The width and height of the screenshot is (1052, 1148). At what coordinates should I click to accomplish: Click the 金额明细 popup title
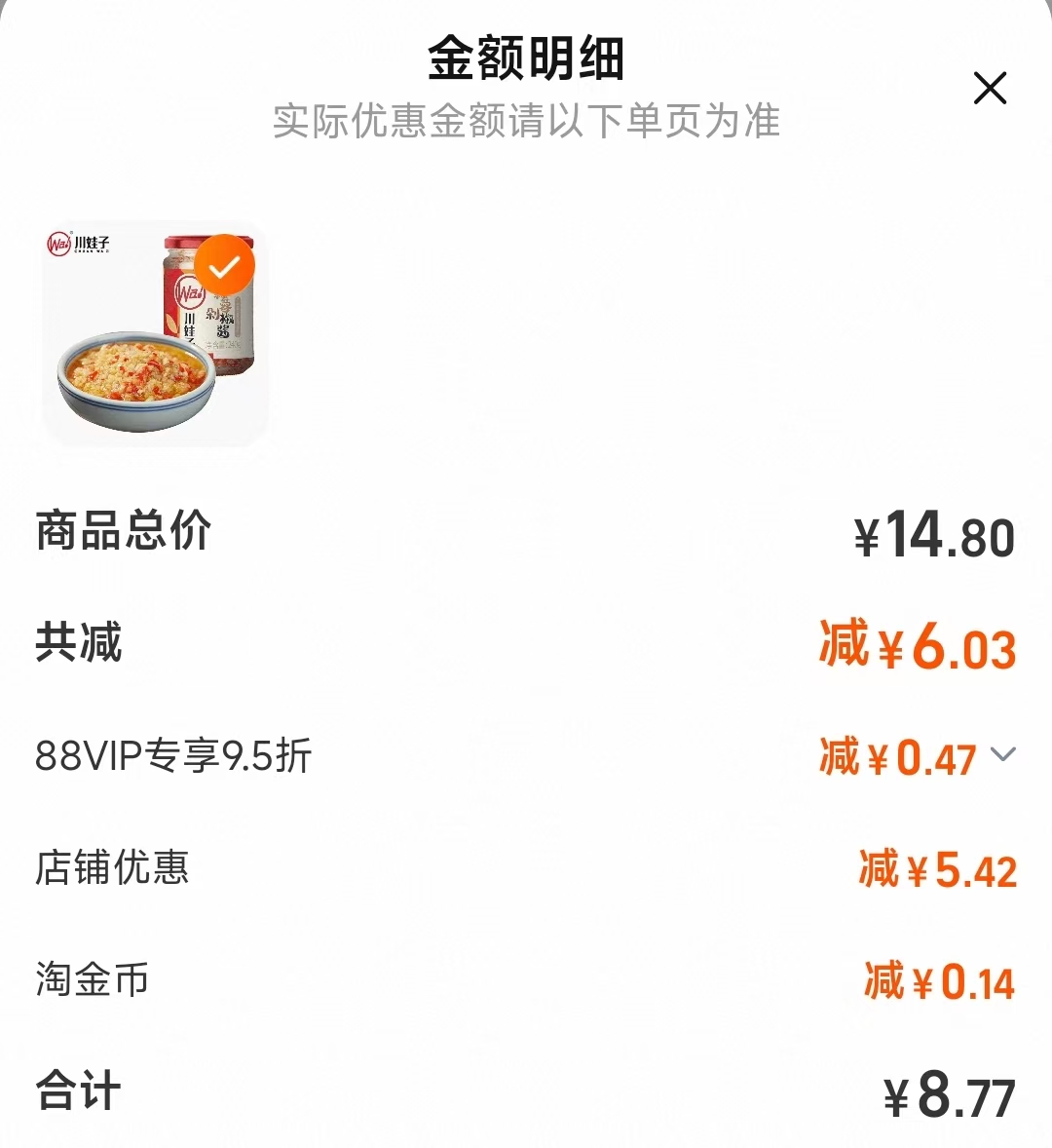point(526,60)
